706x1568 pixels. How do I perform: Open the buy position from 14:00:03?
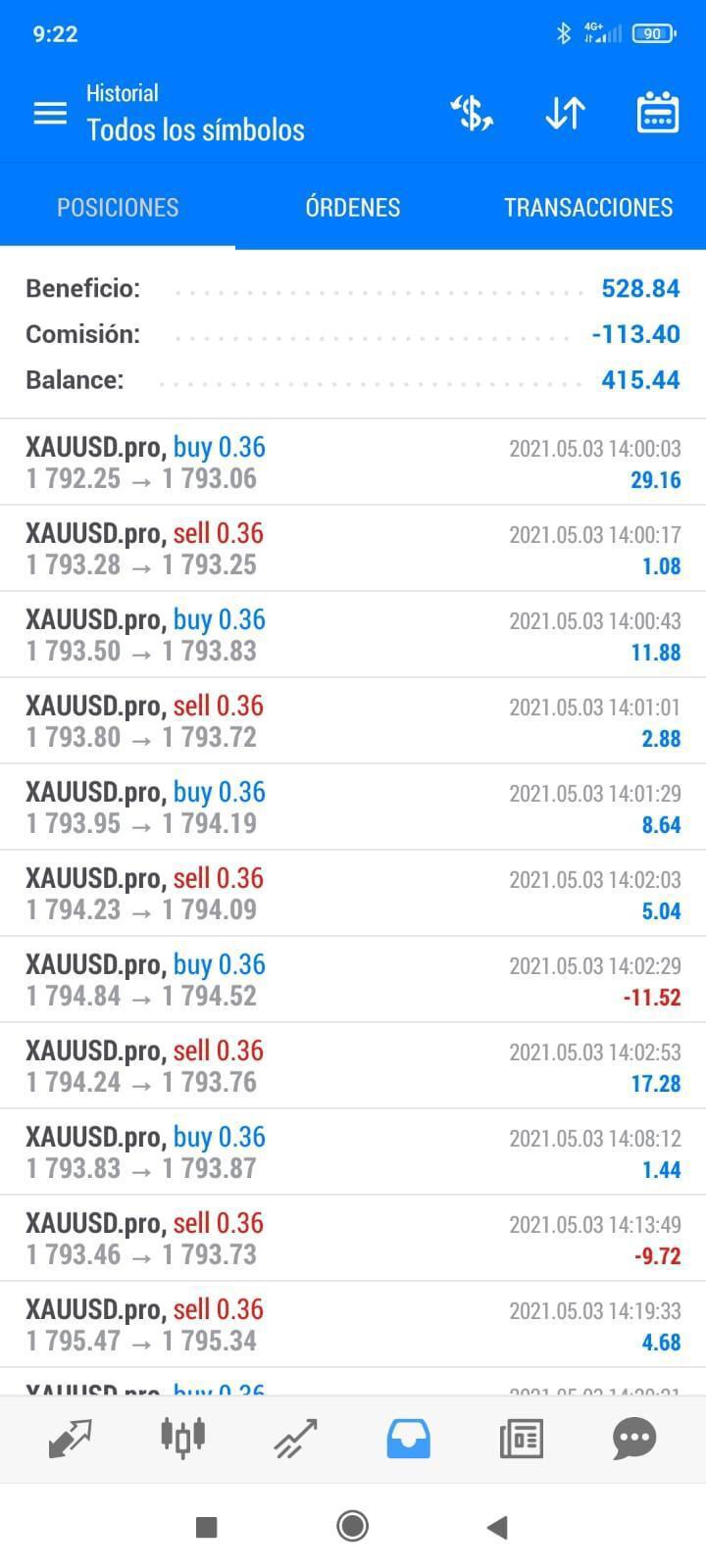point(353,463)
